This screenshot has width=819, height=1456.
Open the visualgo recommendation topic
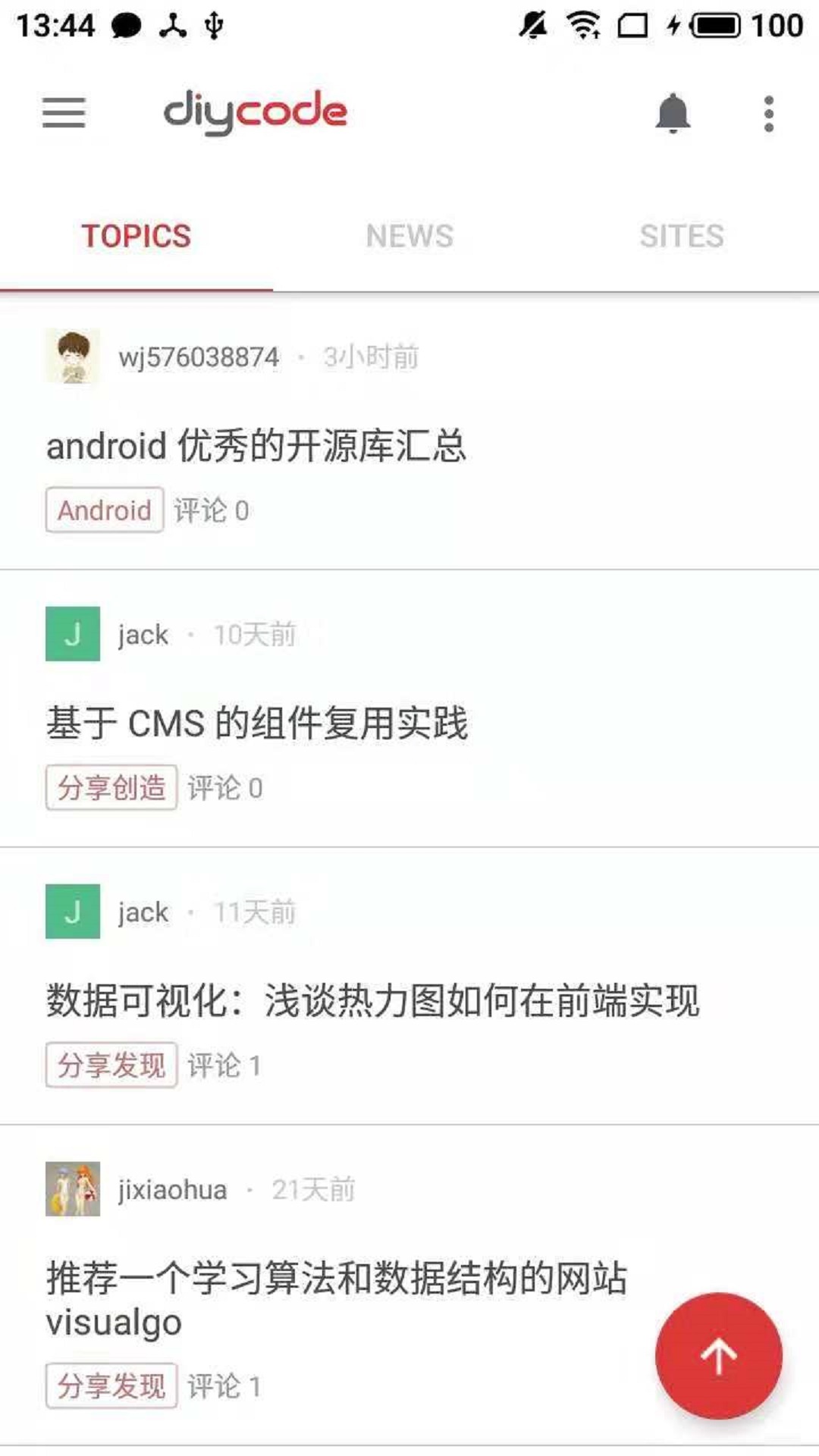[336, 1298]
